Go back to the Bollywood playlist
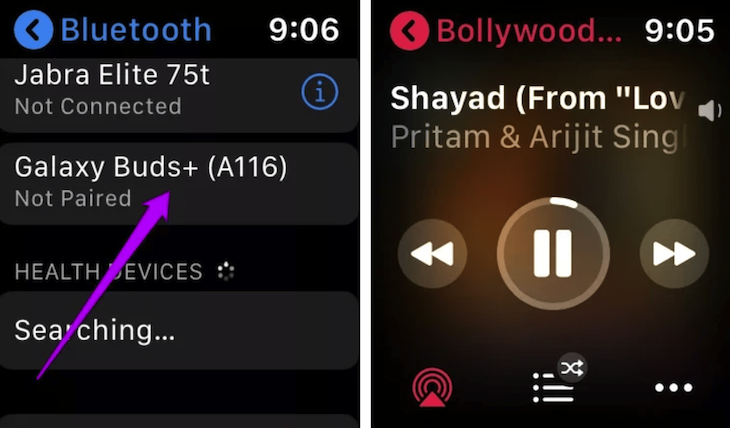Screen dimensions: 730x428 (409, 30)
